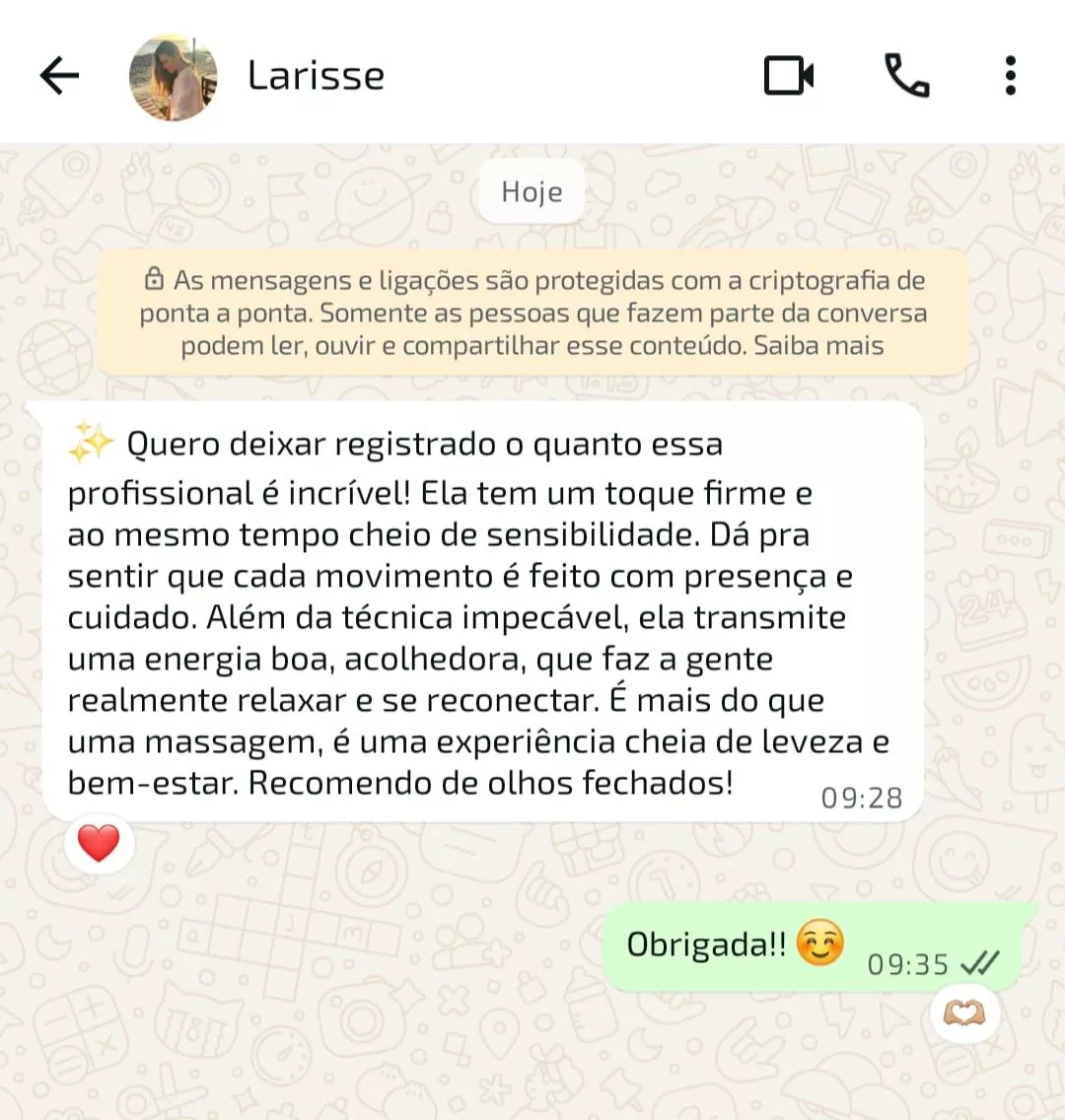1065x1120 pixels.
Task: Start a video call with Larisse
Action: click(789, 76)
